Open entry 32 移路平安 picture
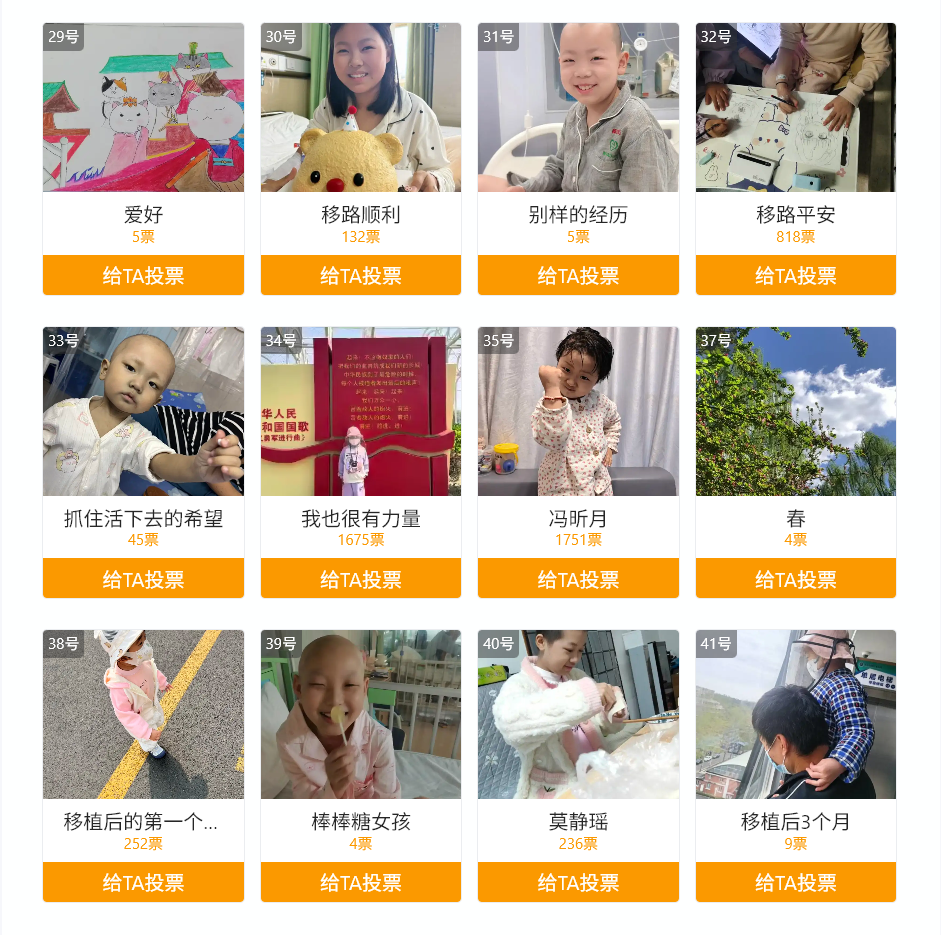Viewport: 941px width, 935px height. click(x=796, y=108)
